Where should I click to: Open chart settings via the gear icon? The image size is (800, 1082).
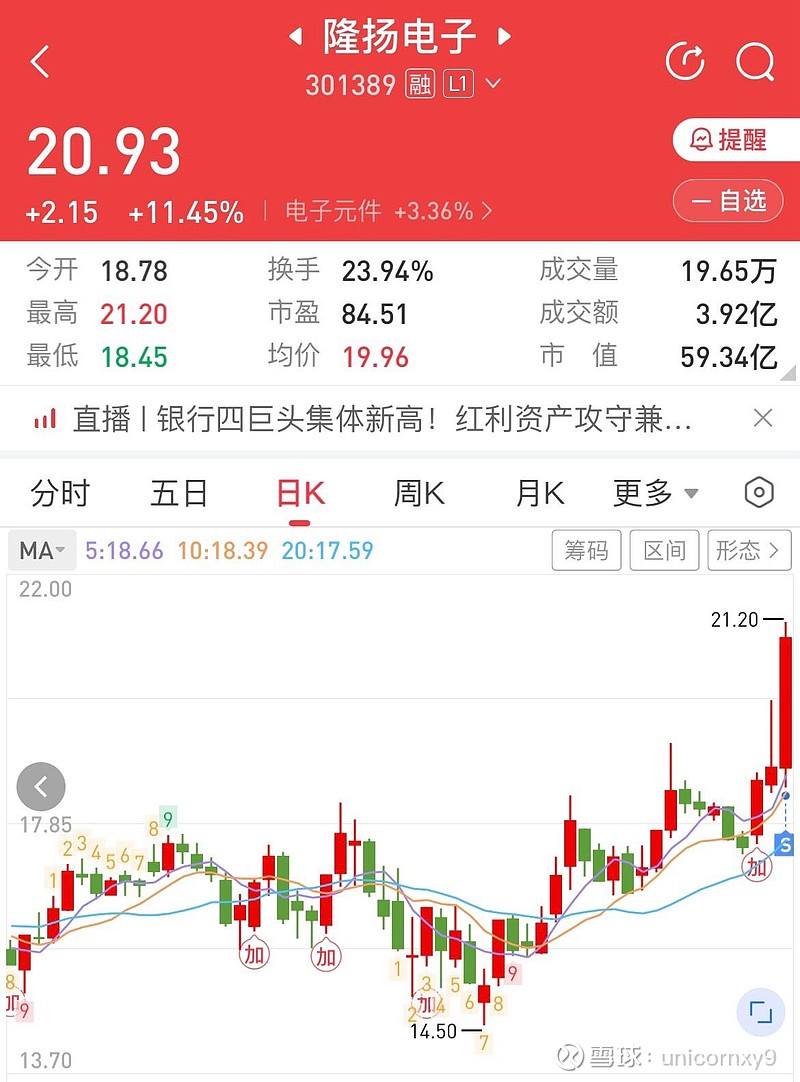758,492
